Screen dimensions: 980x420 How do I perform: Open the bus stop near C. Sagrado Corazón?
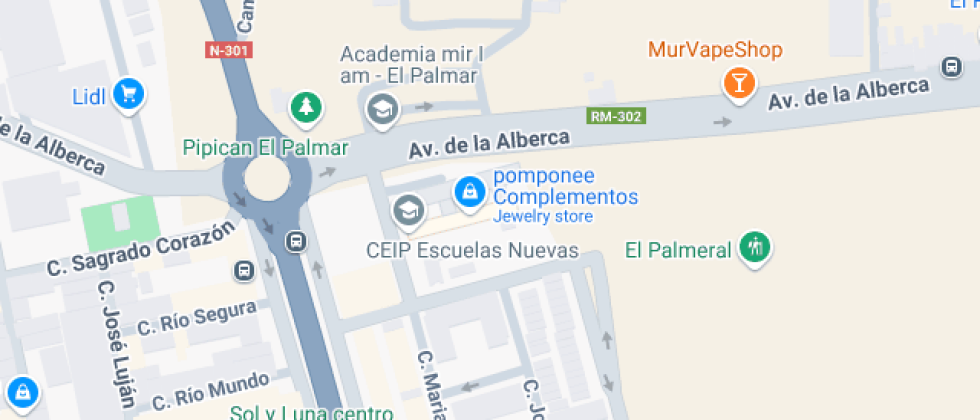click(x=243, y=270)
